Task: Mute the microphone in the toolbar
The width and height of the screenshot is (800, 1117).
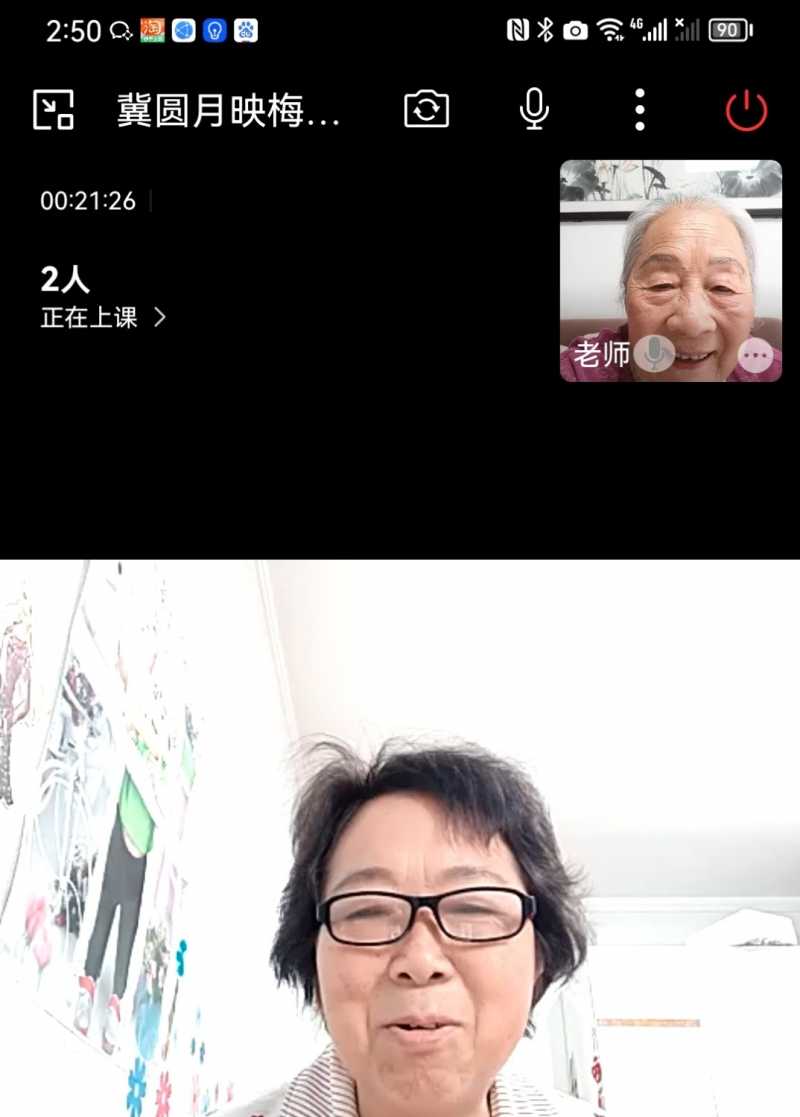Action: coord(534,109)
